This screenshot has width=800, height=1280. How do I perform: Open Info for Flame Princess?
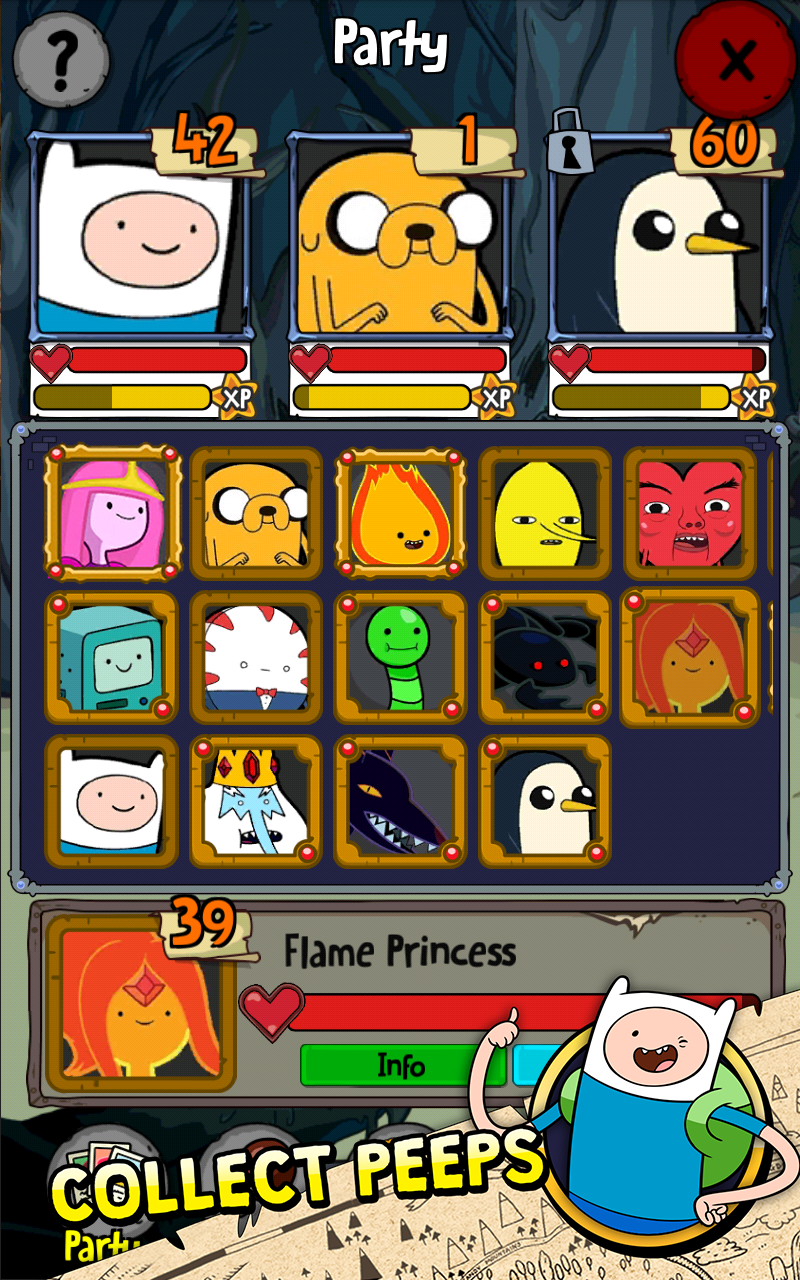(x=402, y=1065)
